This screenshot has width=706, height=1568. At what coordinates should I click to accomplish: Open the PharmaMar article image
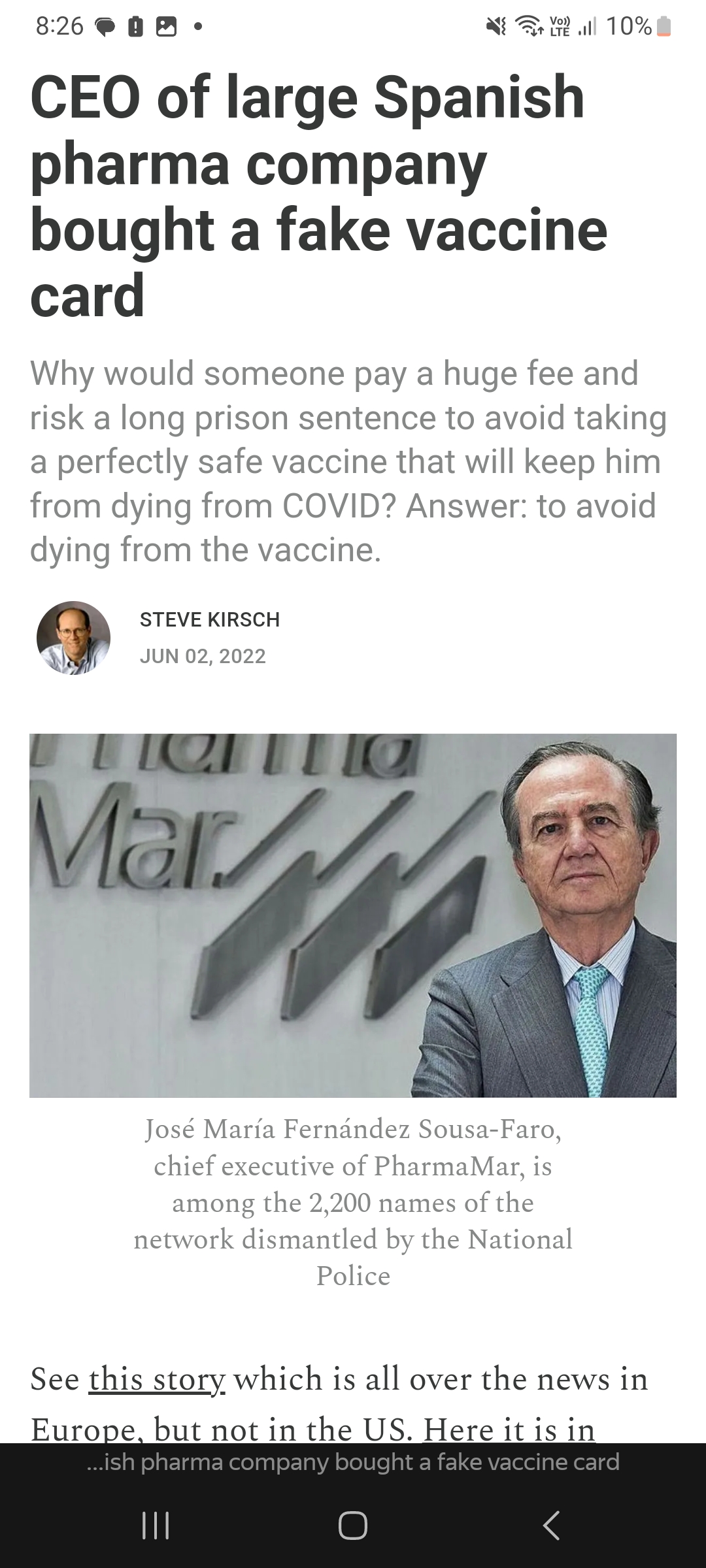tap(353, 915)
